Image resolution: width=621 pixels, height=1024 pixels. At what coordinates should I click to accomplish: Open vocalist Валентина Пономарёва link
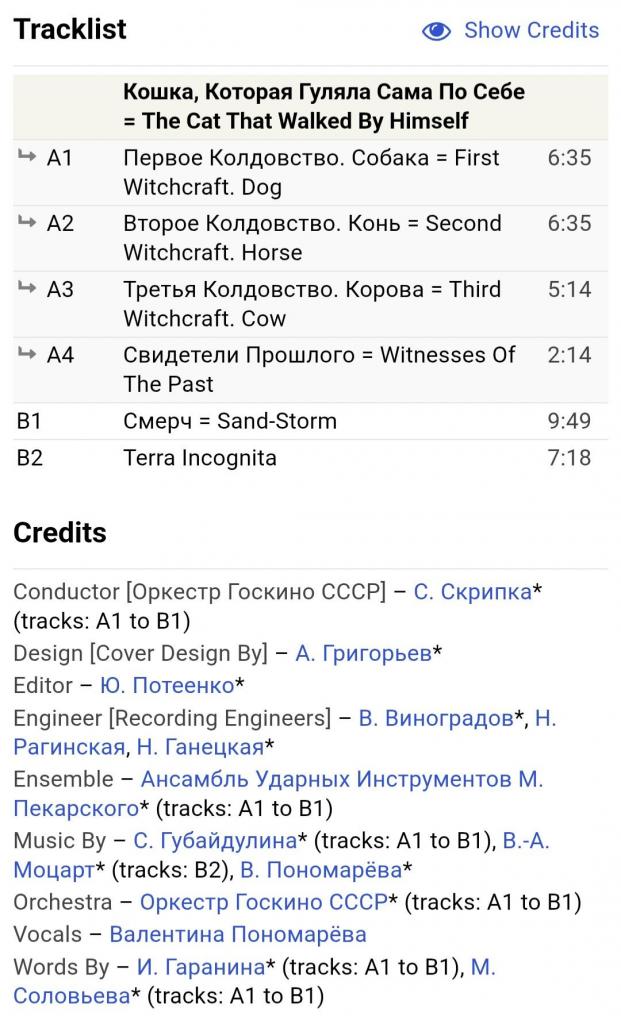(238, 934)
